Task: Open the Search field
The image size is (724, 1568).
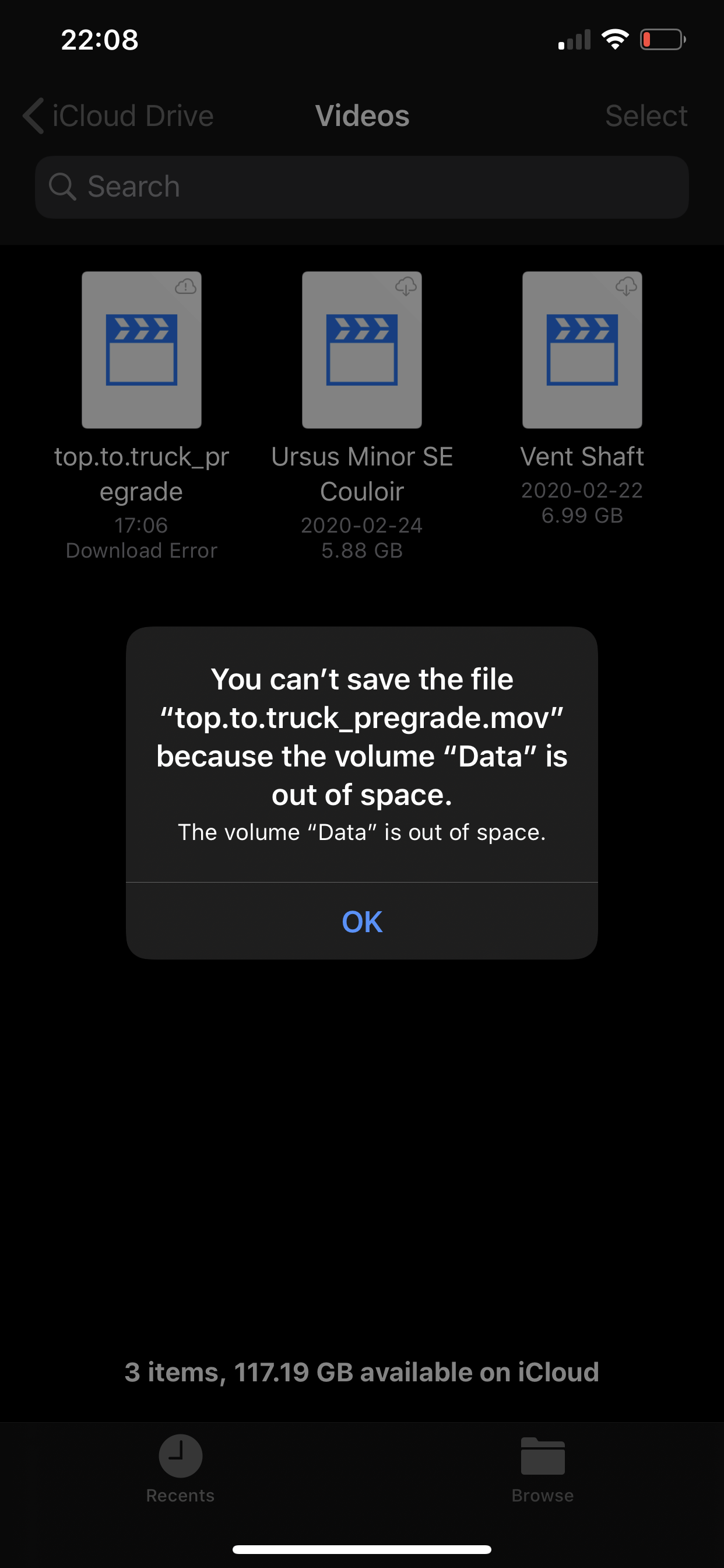Action: coord(362,187)
